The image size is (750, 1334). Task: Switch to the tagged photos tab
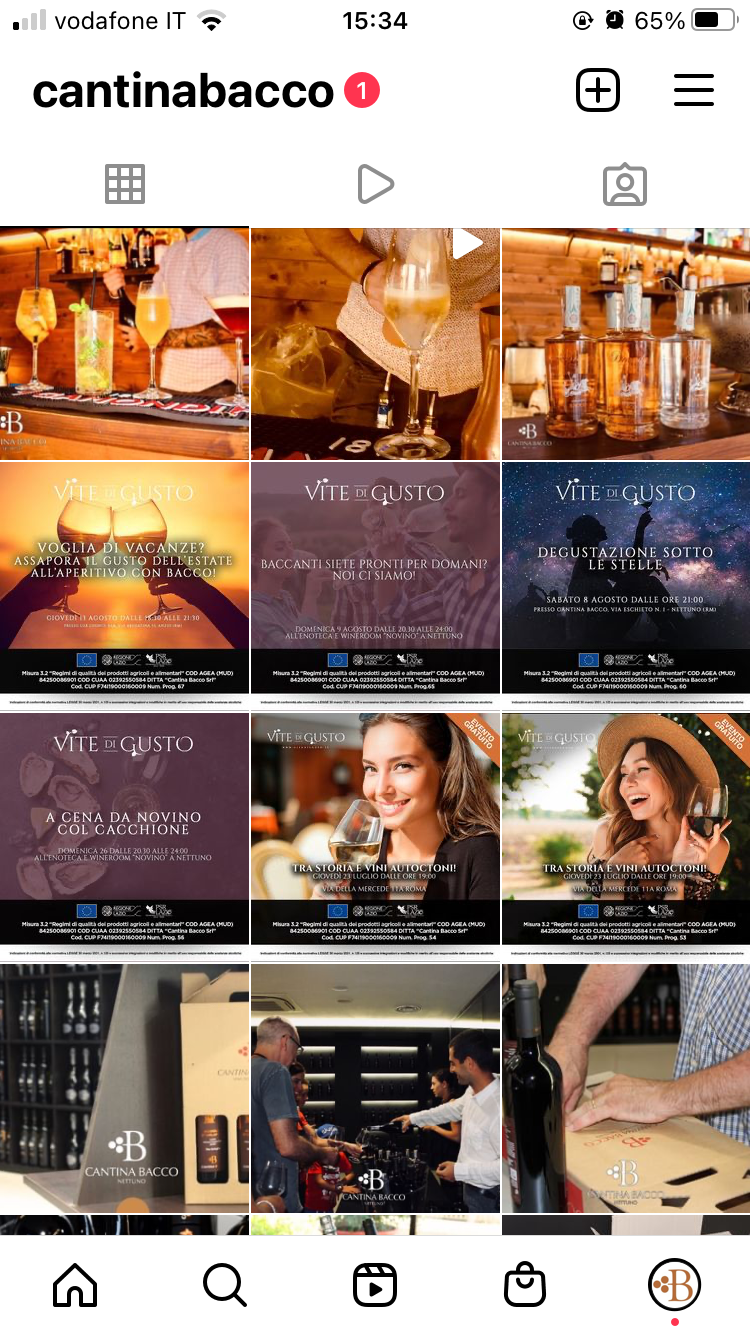pos(625,184)
